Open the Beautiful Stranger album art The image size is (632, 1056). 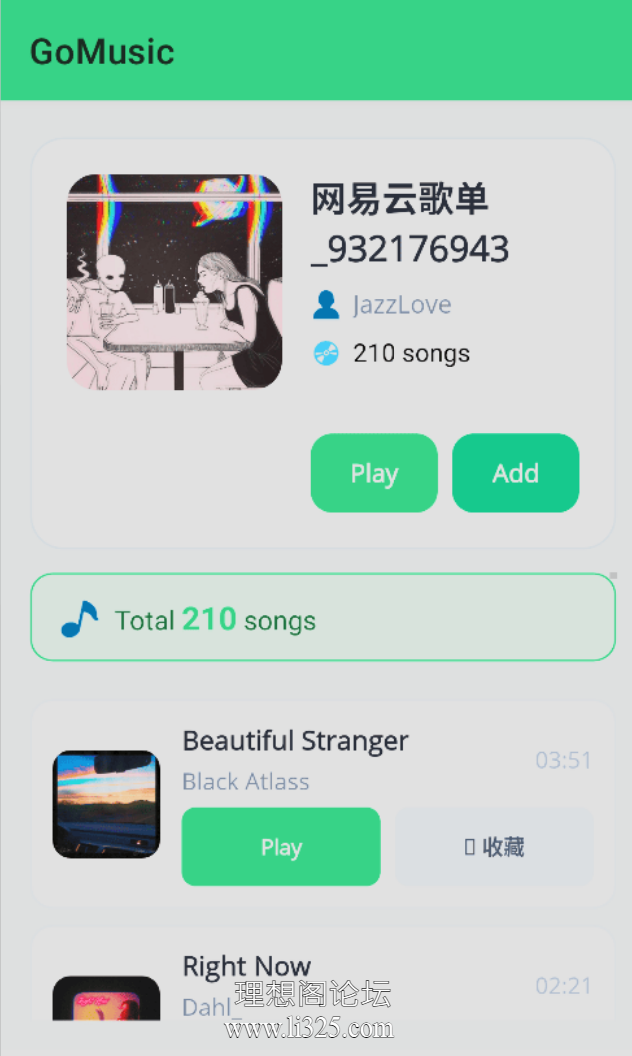pyautogui.click(x=106, y=804)
